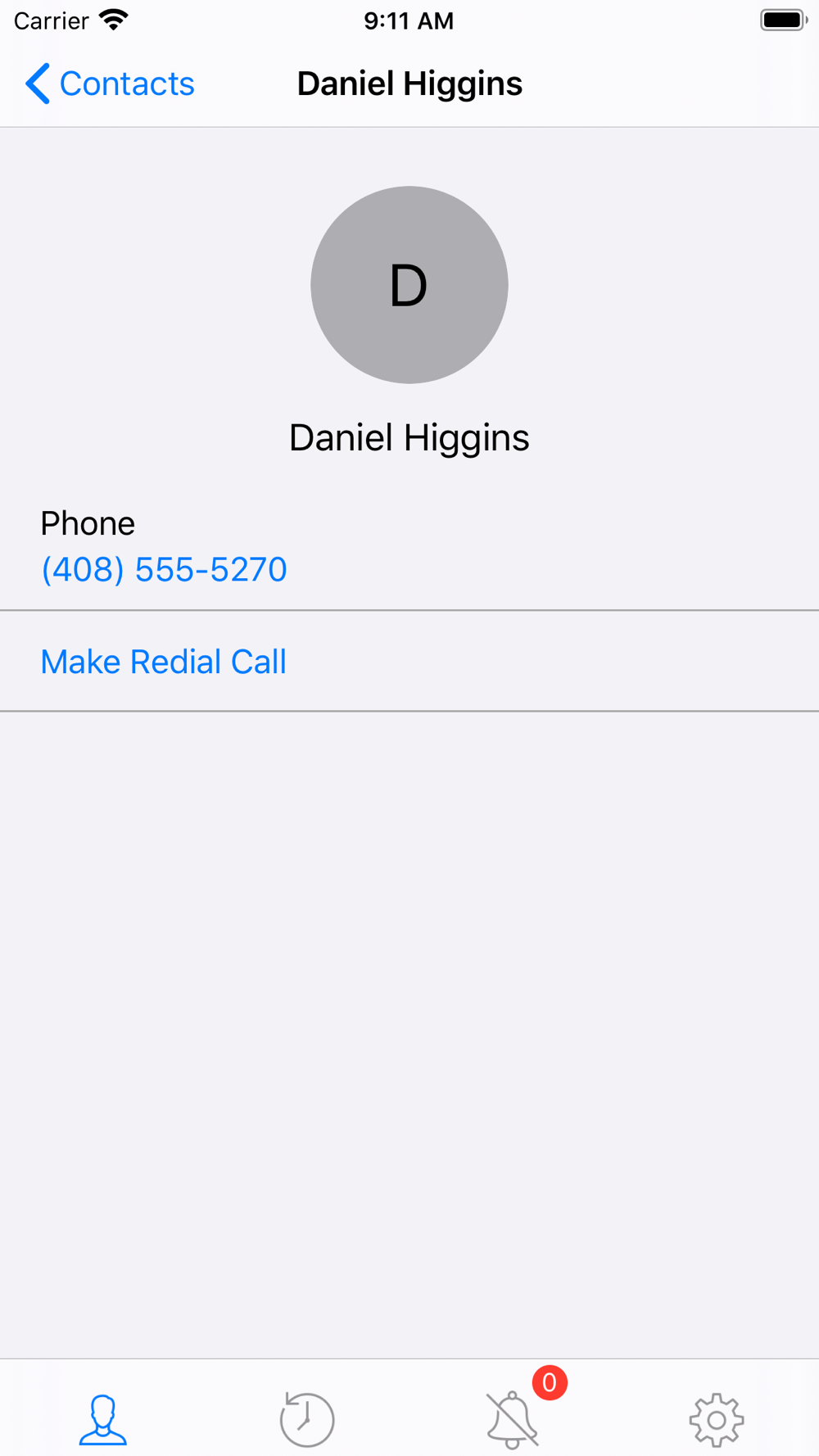The image size is (819, 1456).
Task: Go back to Contacts list
Action: point(110,84)
